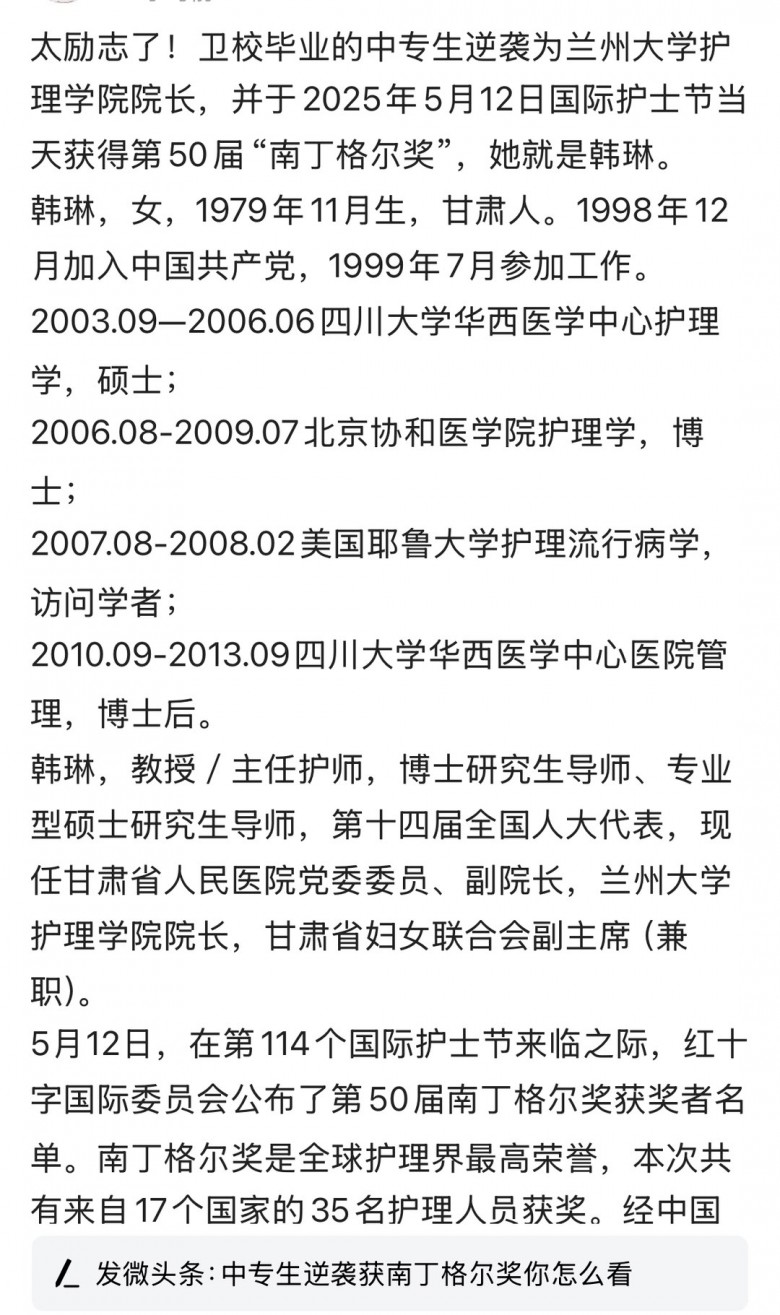The height and width of the screenshot is (1315, 780).
Task: Tap the 发微头条 compose prompt bar
Action: [x=389, y=1273]
